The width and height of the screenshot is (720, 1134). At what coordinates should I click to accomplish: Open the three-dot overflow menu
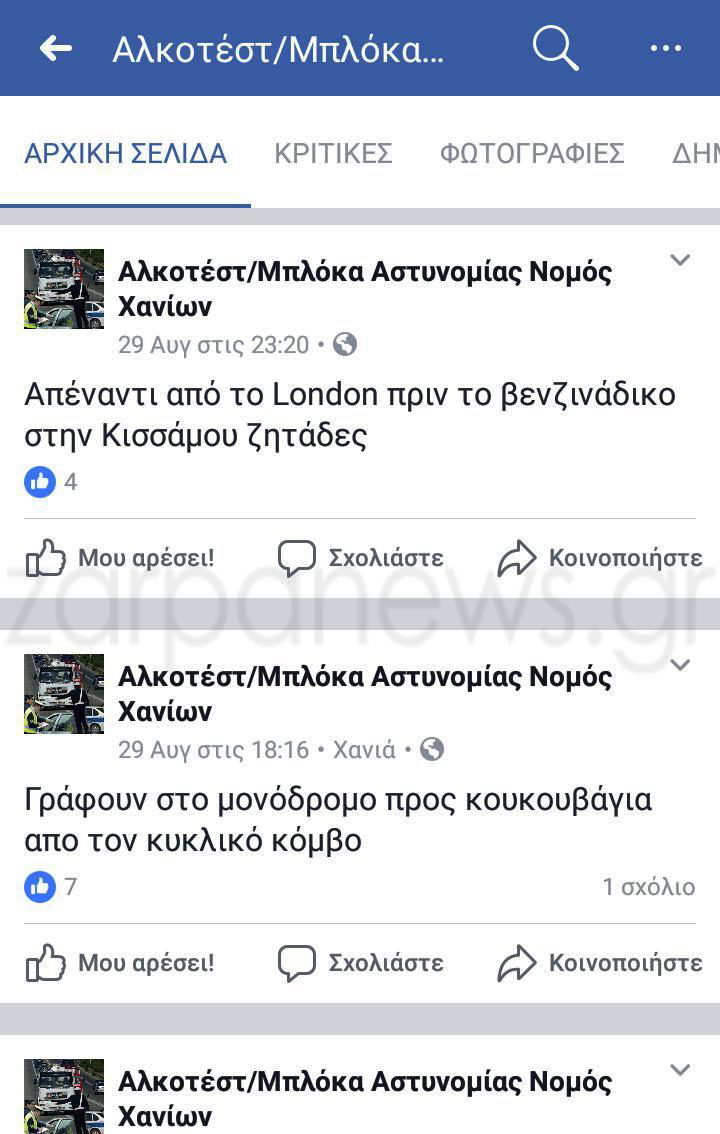pyautogui.click(x=665, y=48)
